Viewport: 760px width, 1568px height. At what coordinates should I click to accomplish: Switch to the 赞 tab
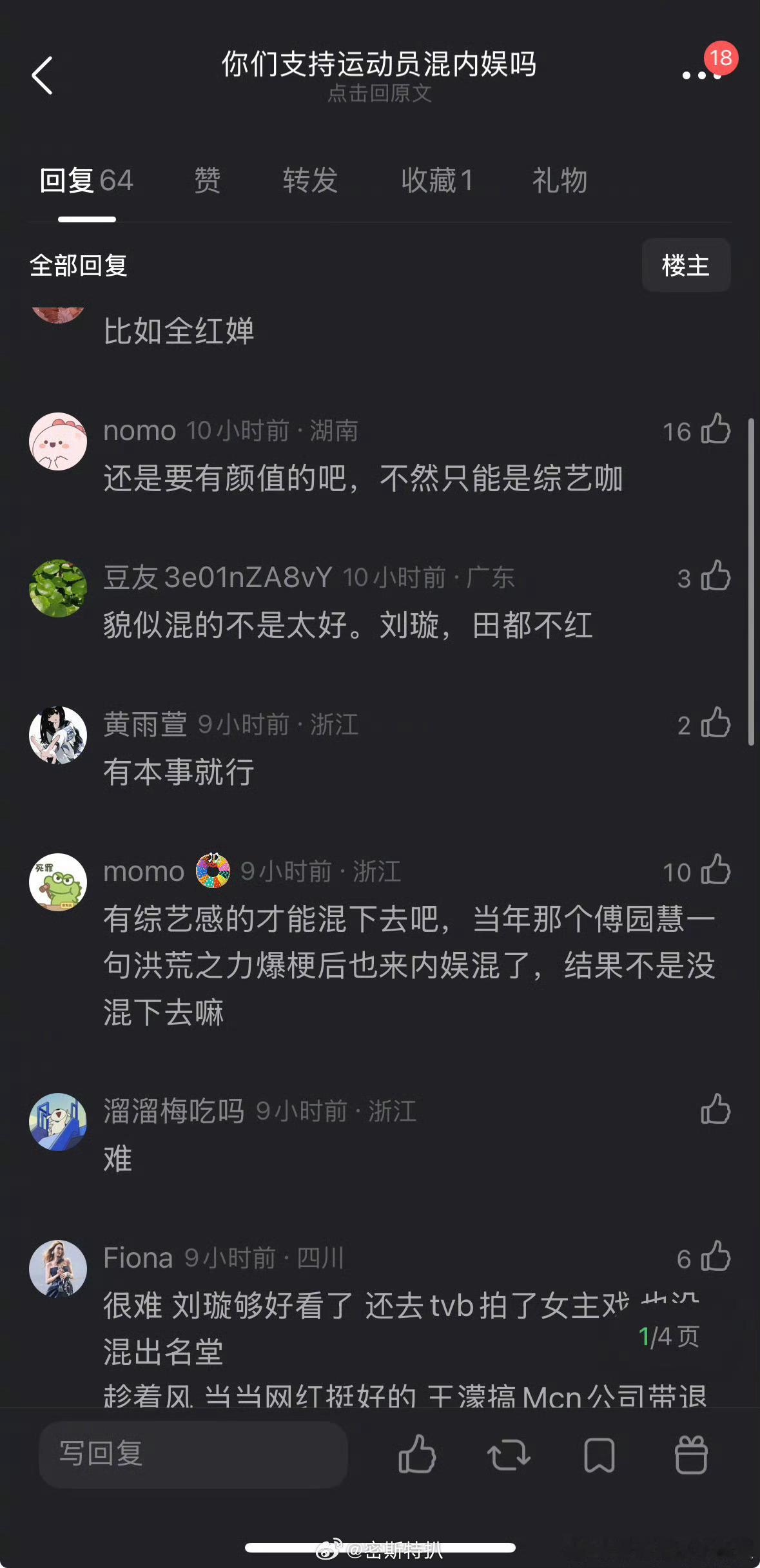coord(207,181)
